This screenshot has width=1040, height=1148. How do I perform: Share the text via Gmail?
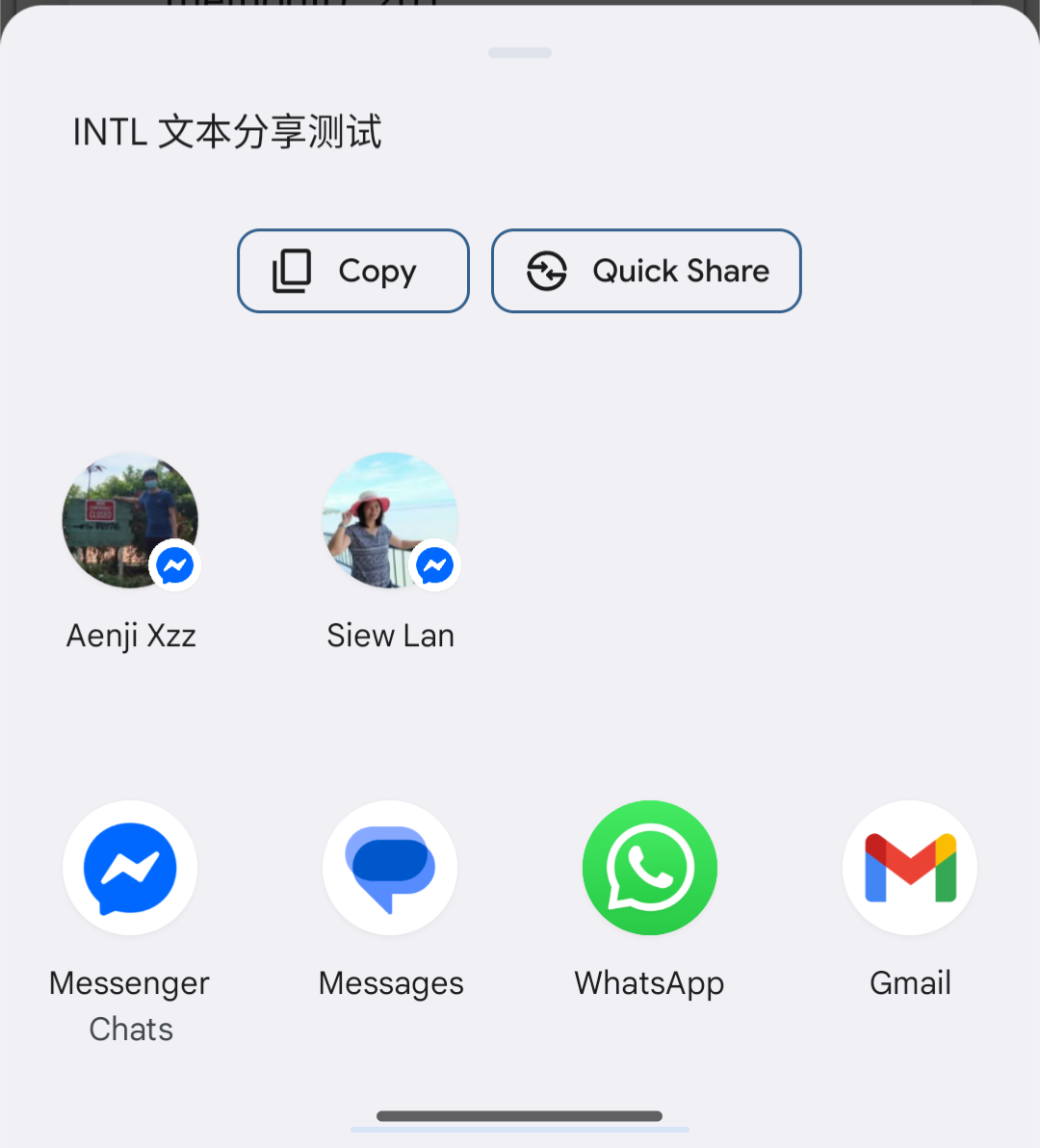[909, 868]
